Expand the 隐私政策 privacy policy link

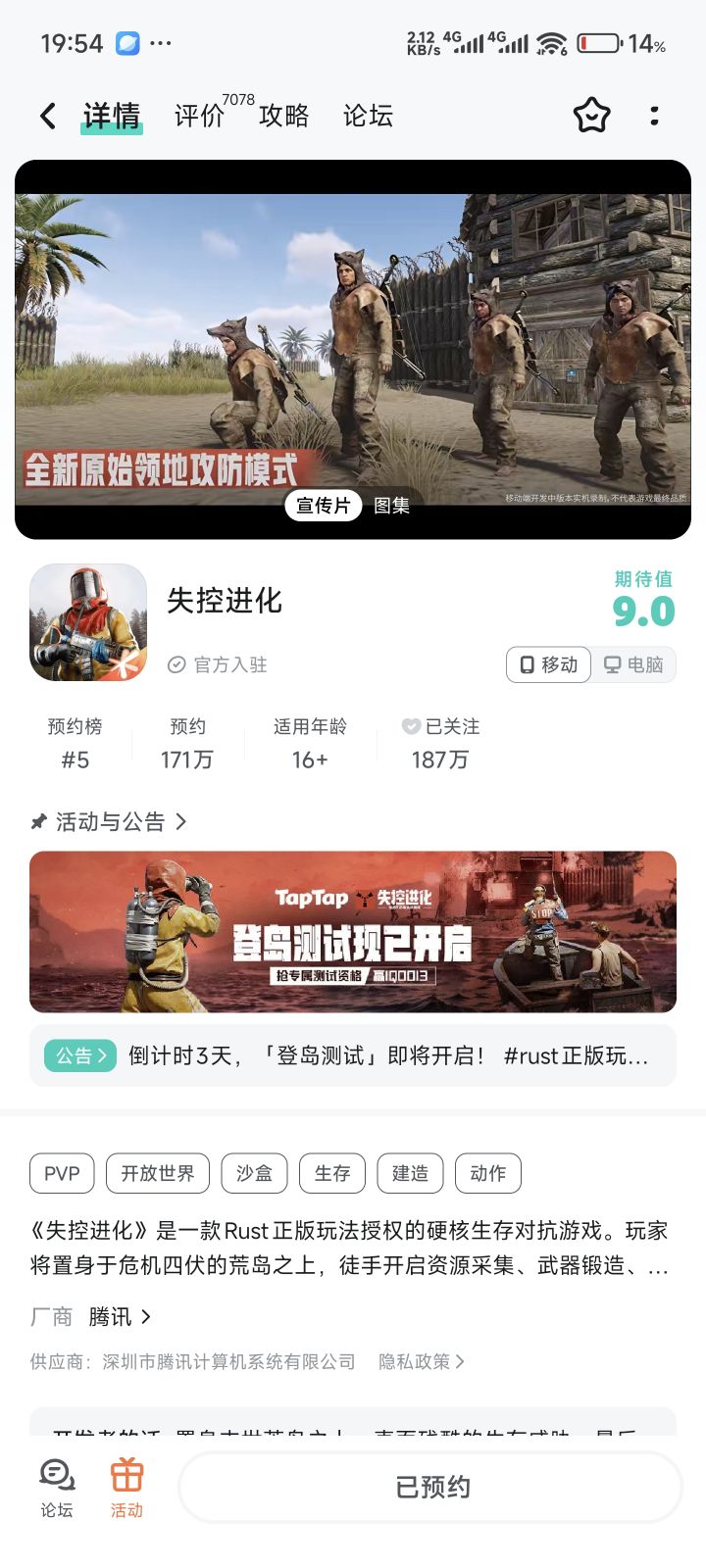[422, 1361]
